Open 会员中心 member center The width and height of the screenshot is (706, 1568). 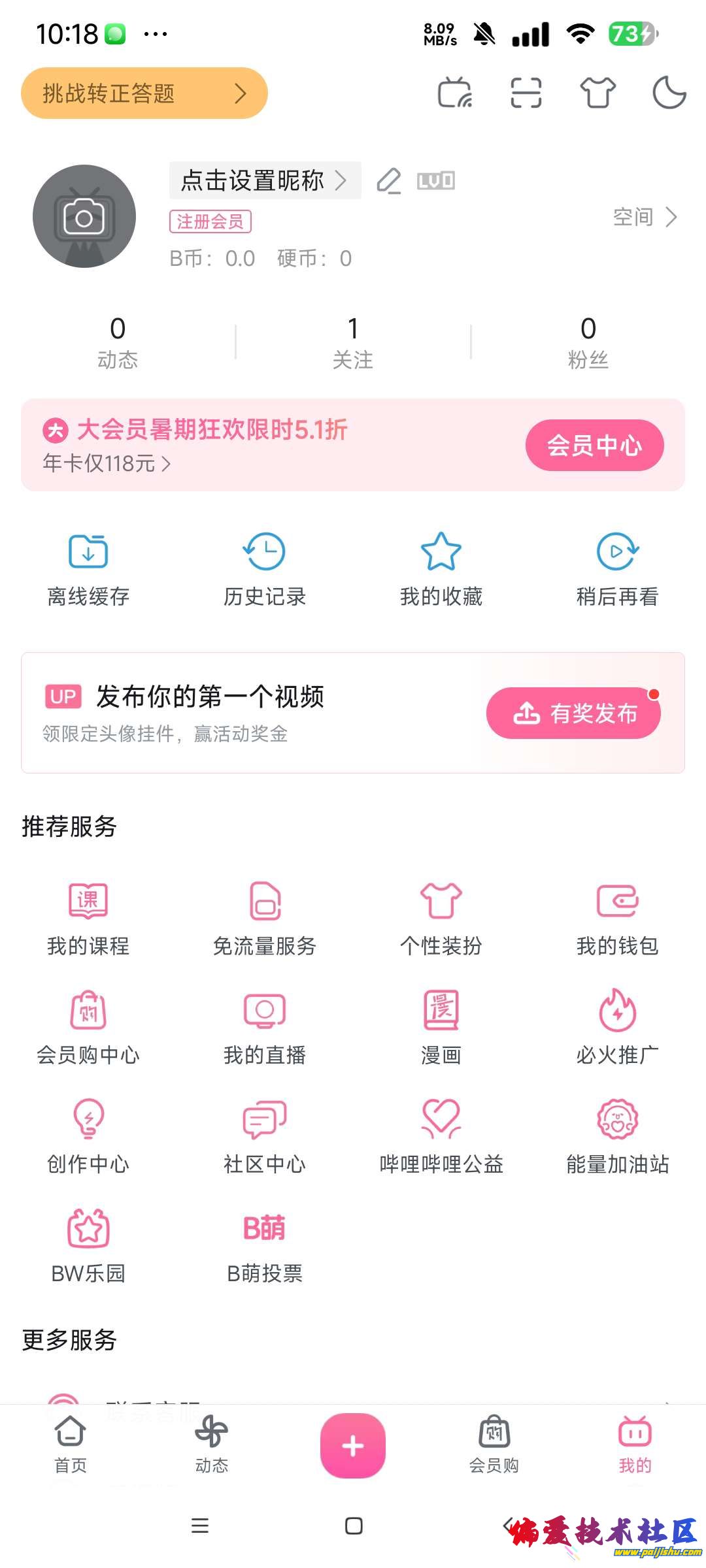point(594,446)
